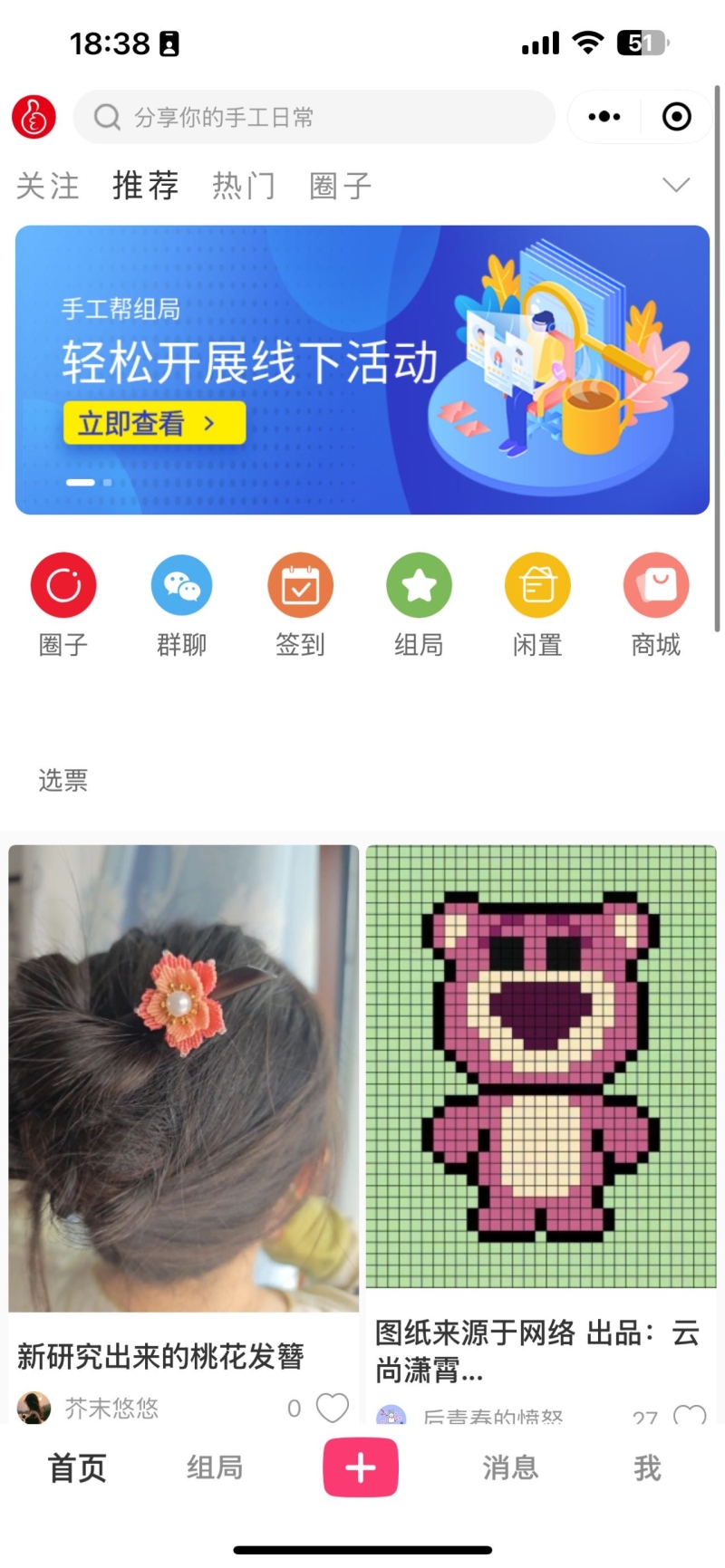Image resolution: width=725 pixels, height=1568 pixels.
Task: Like the post by 芥末悠悠
Action: pyautogui.click(x=332, y=1407)
